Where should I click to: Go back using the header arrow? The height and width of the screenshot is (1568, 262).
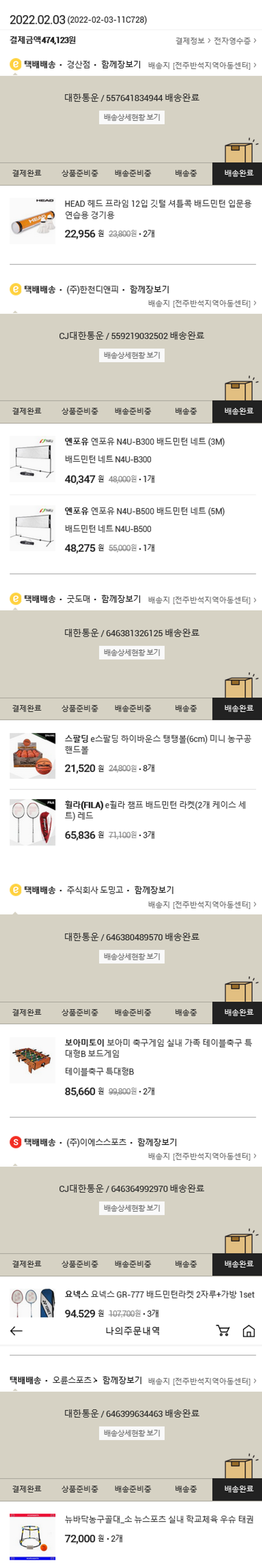tap(16, 1331)
